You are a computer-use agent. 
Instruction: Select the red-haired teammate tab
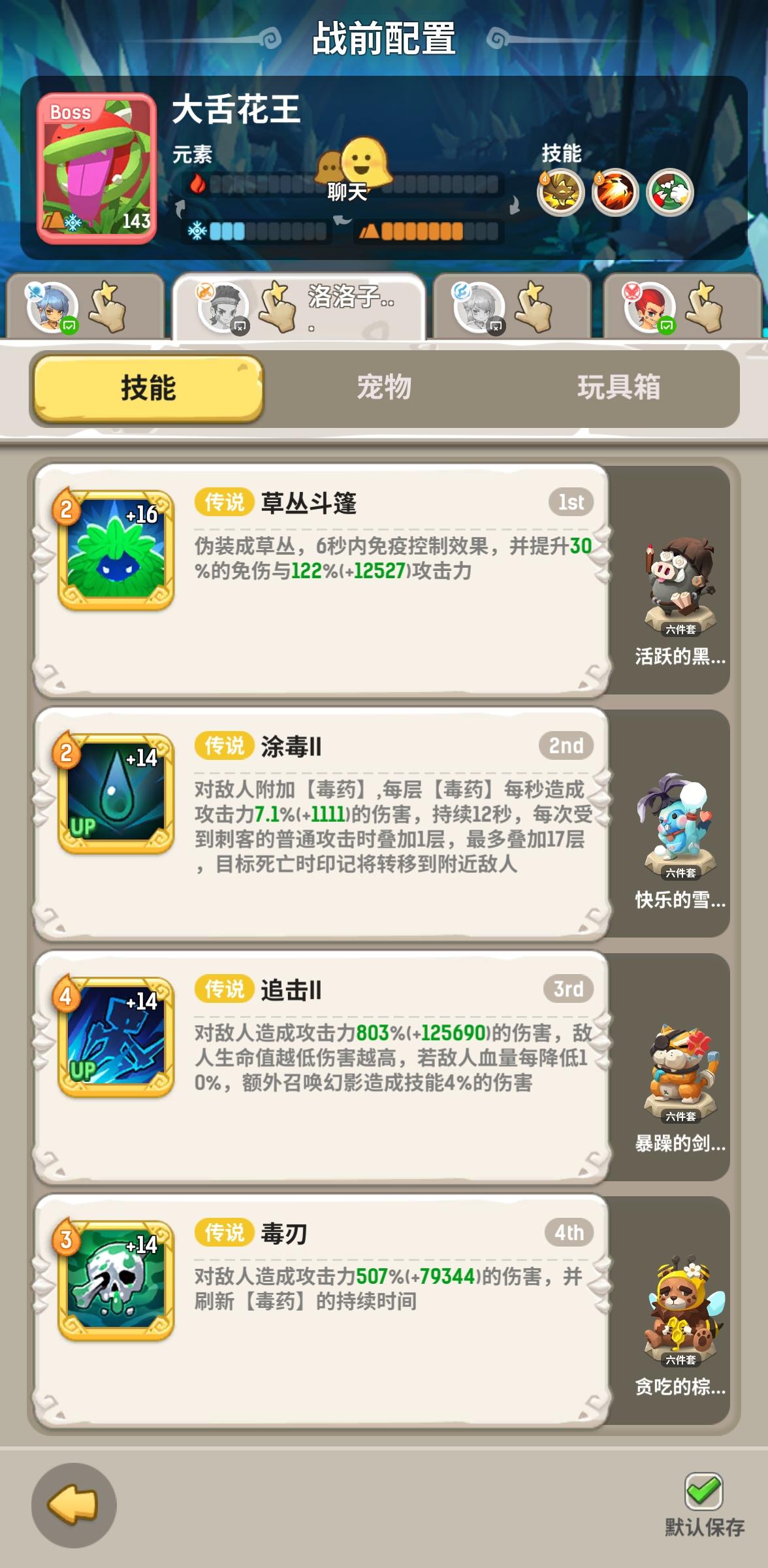[x=682, y=307]
